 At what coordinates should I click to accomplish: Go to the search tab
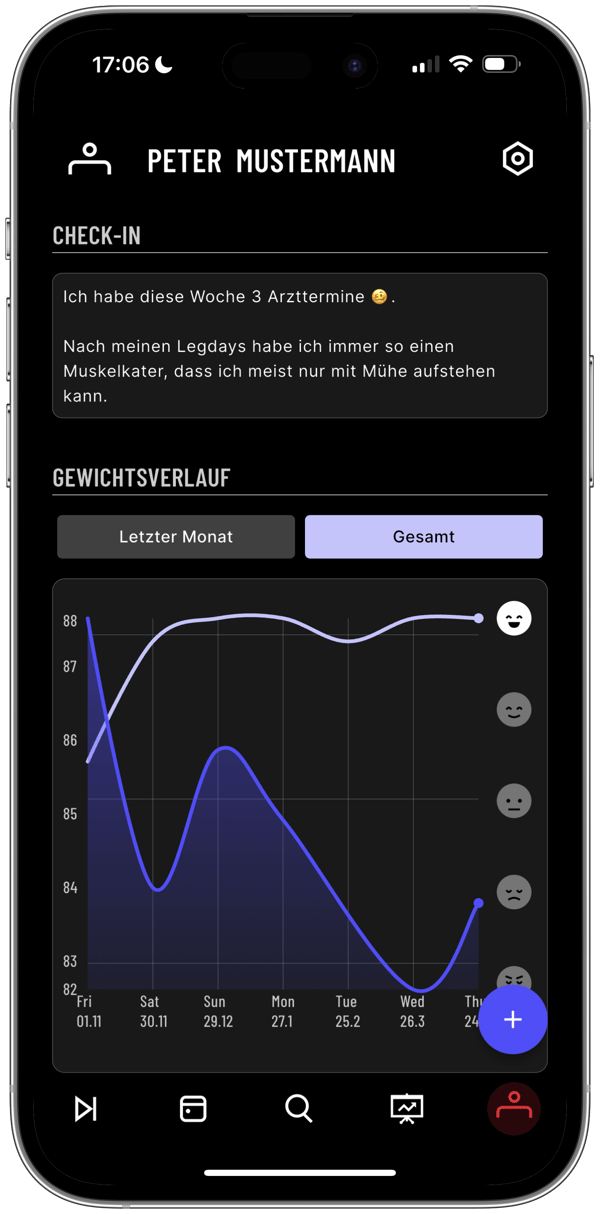click(299, 1108)
